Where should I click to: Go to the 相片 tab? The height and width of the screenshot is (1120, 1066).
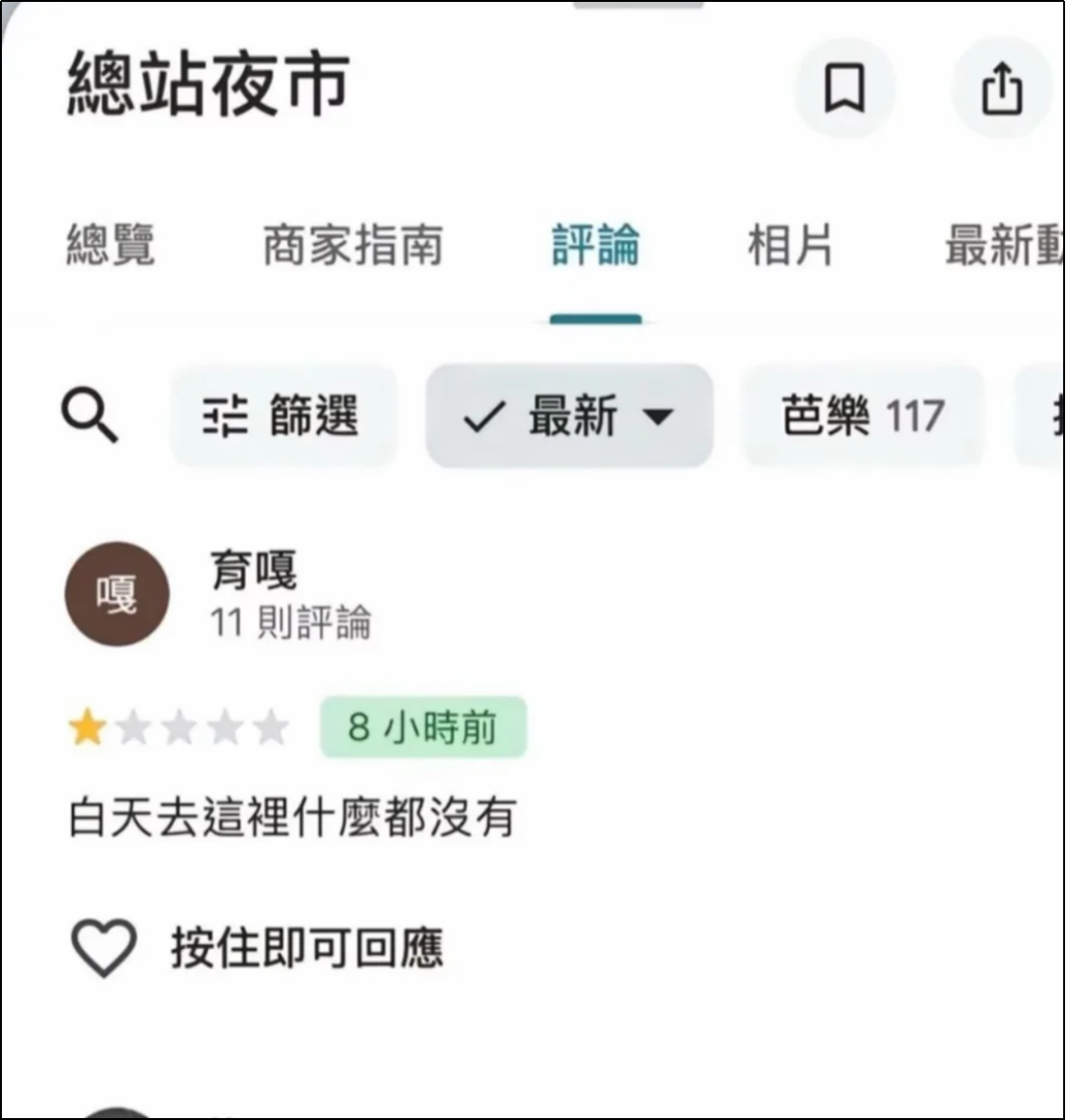point(790,245)
